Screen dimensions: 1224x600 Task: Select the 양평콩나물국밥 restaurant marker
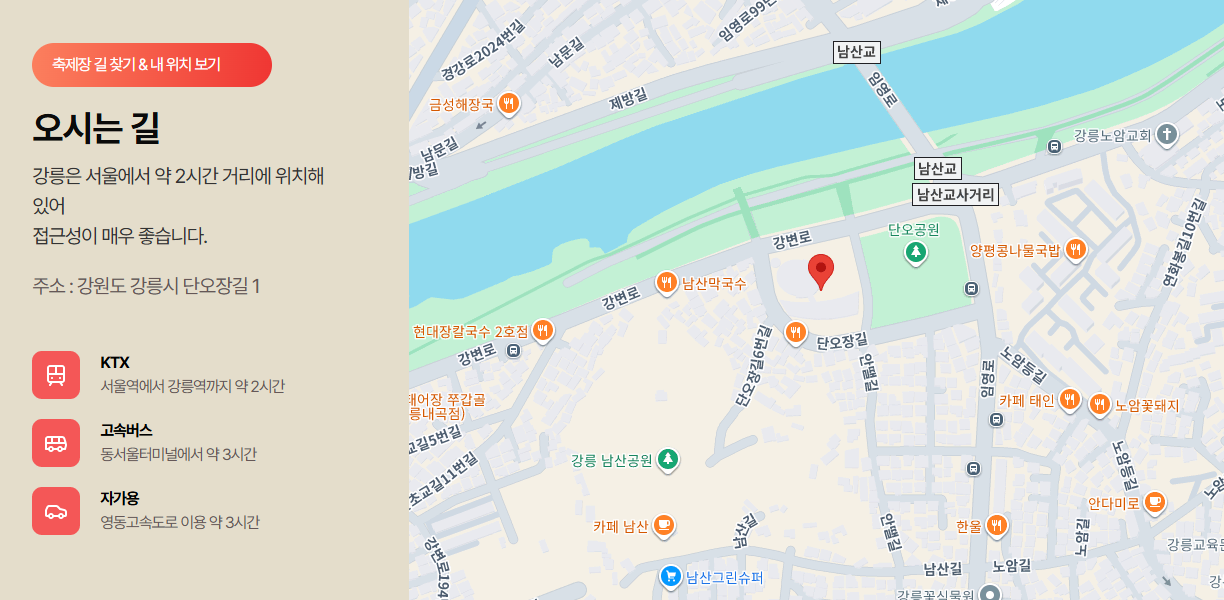click(1076, 250)
